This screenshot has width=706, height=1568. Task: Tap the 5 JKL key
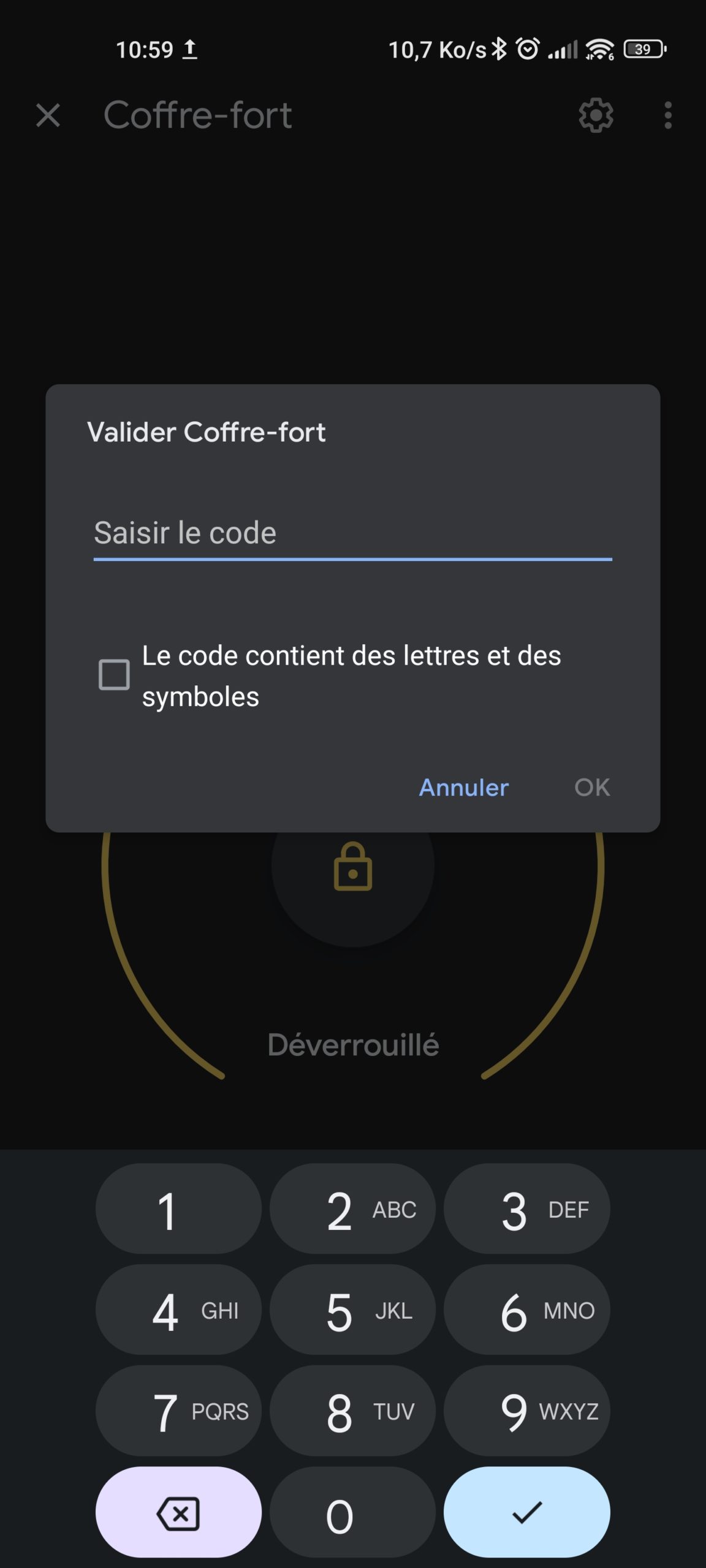point(352,1310)
